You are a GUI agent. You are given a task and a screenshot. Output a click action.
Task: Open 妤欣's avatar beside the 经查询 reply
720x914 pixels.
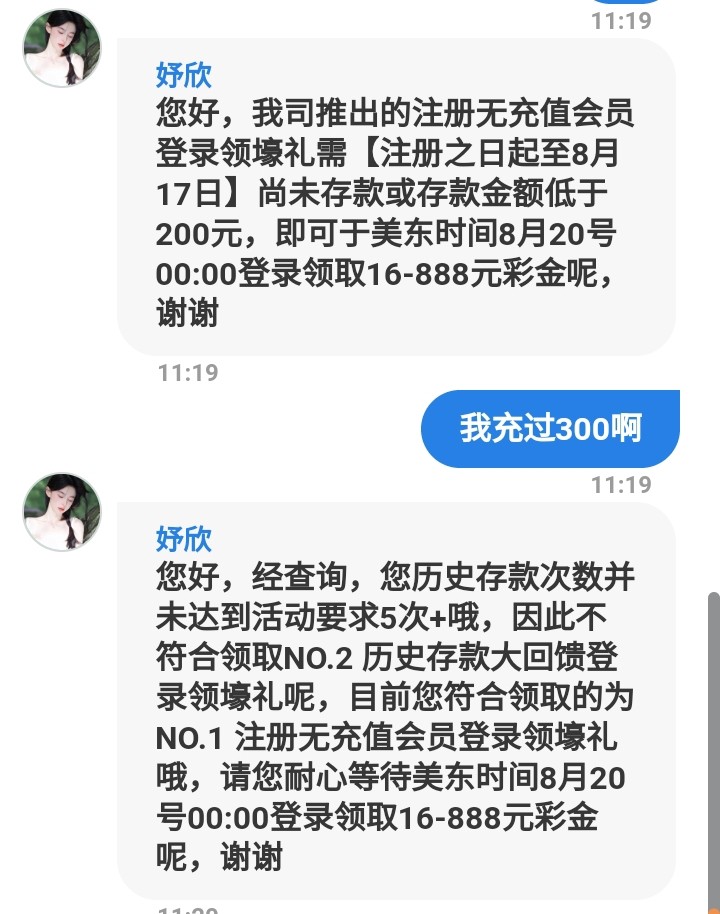pos(62,512)
